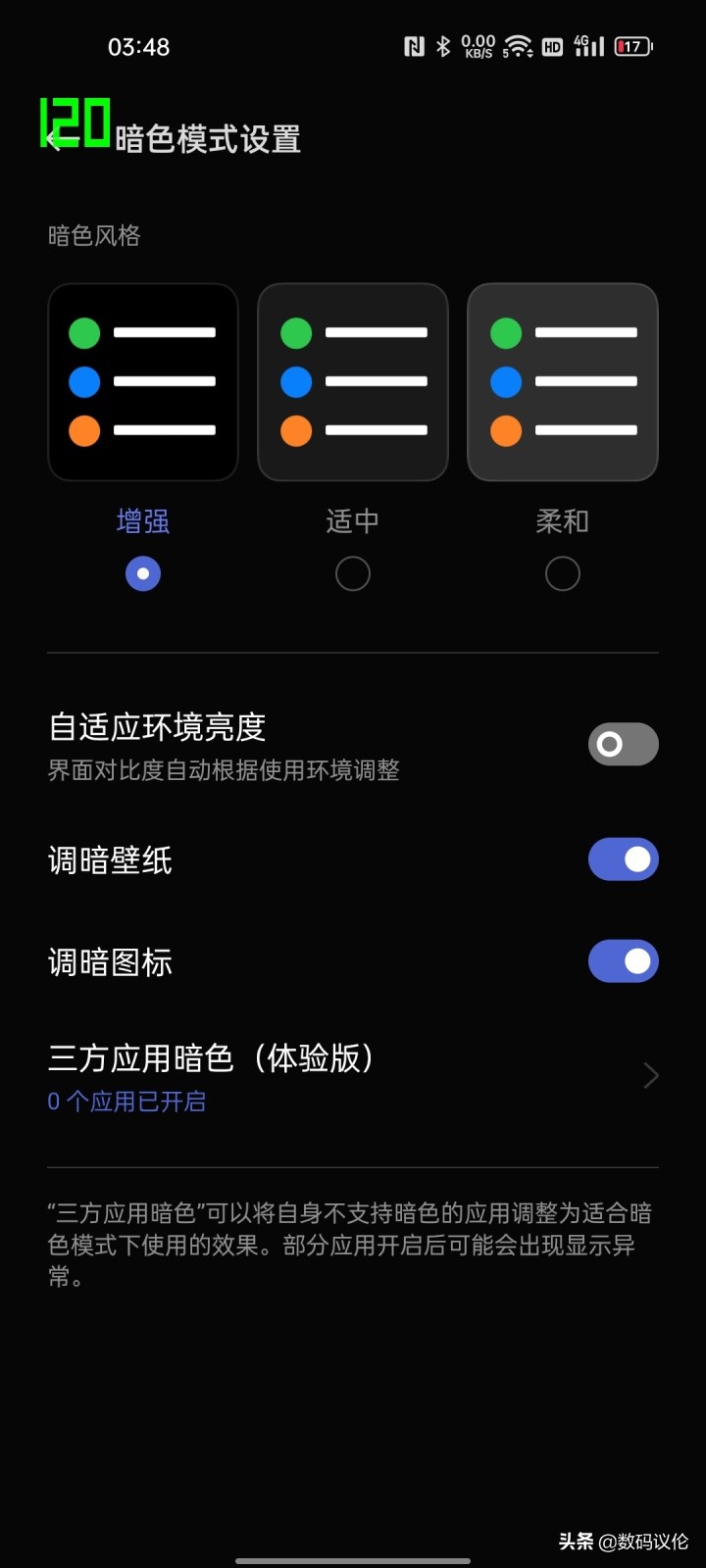Disable the 调暗壁纸 toggle
The height and width of the screenshot is (1568, 706).
pos(623,858)
